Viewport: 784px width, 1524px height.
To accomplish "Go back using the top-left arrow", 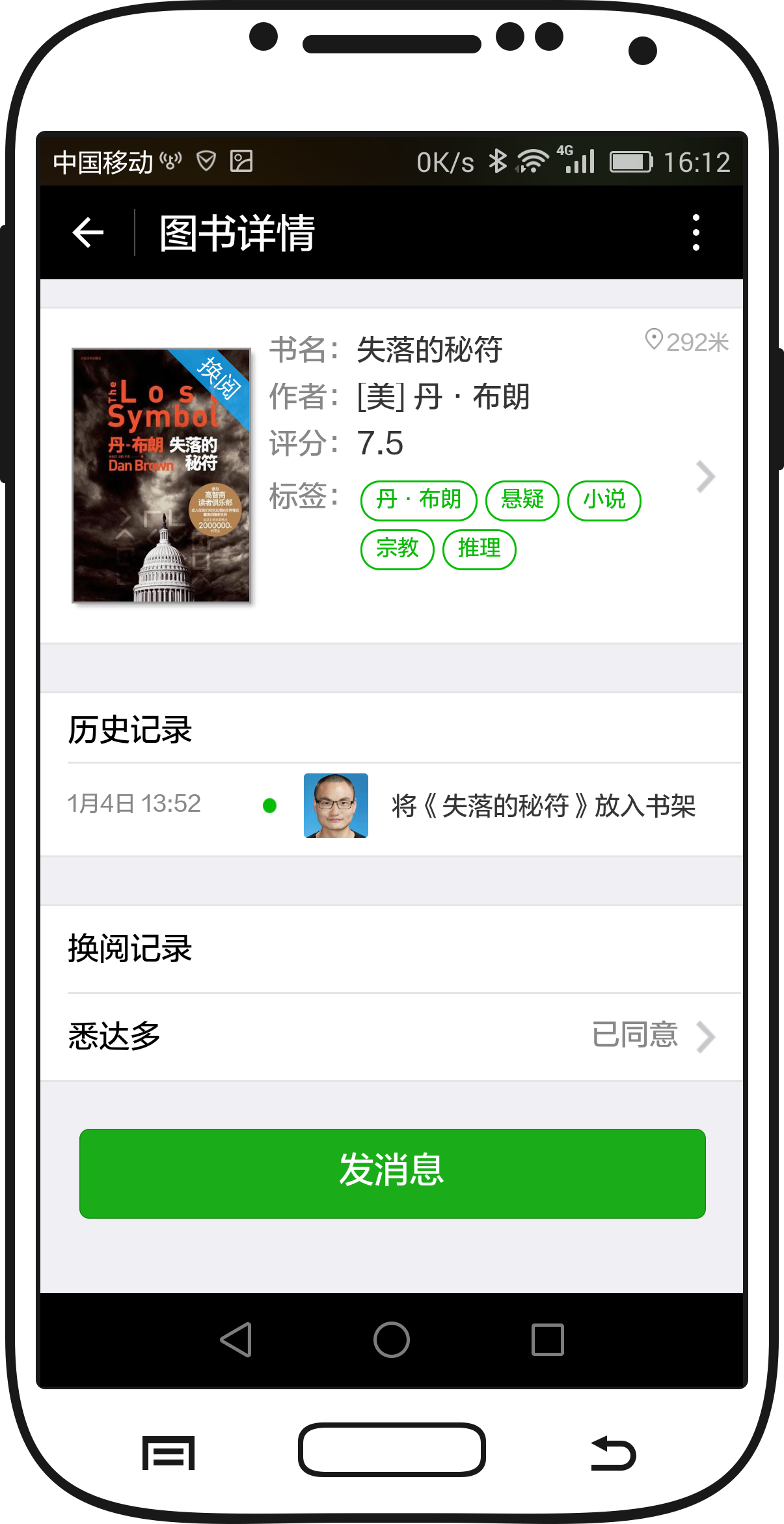I will (x=88, y=233).
